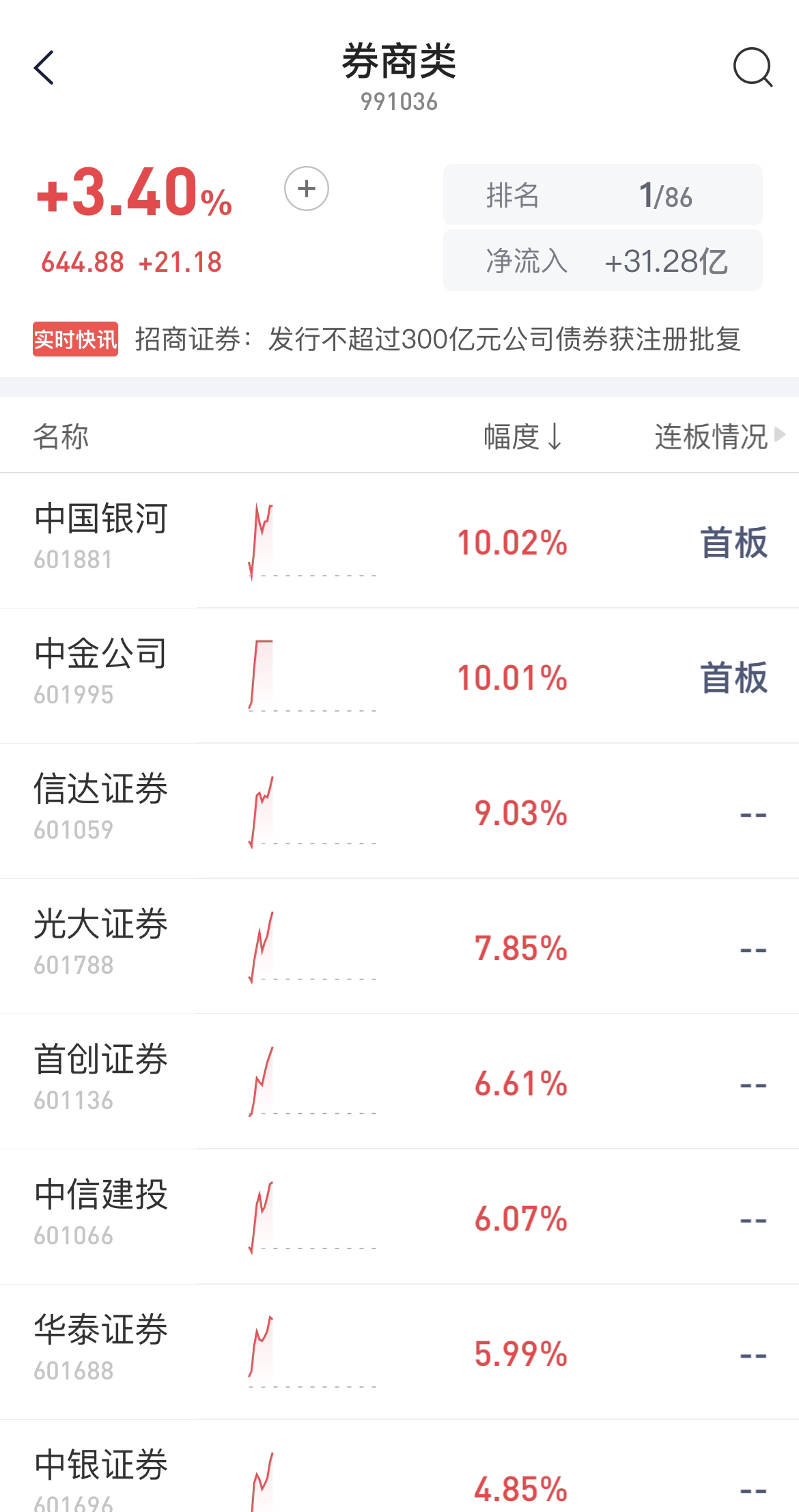This screenshot has width=799, height=1512.
Task: Tap the 排名 1/86 ranking box
Action: (603, 195)
